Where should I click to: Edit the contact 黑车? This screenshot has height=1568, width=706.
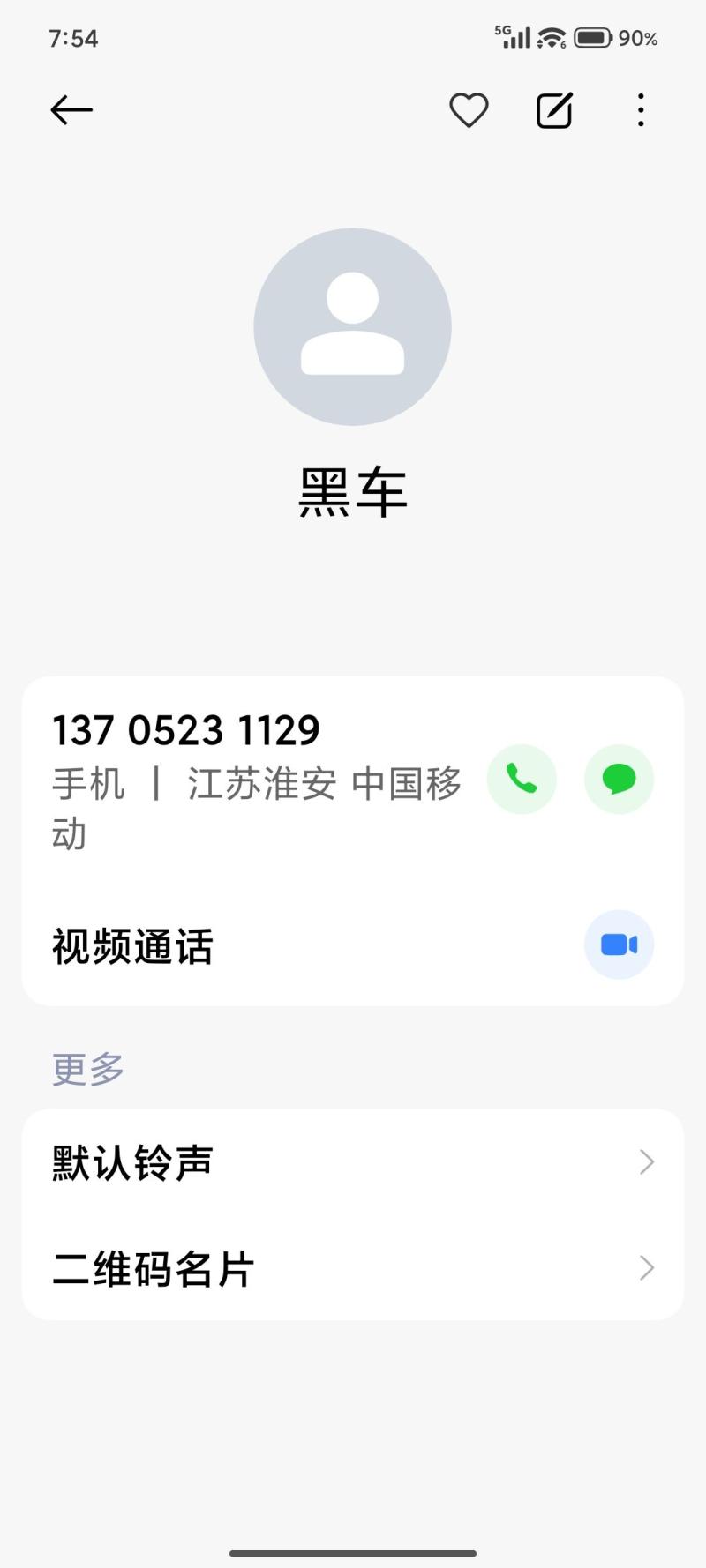coord(554,110)
